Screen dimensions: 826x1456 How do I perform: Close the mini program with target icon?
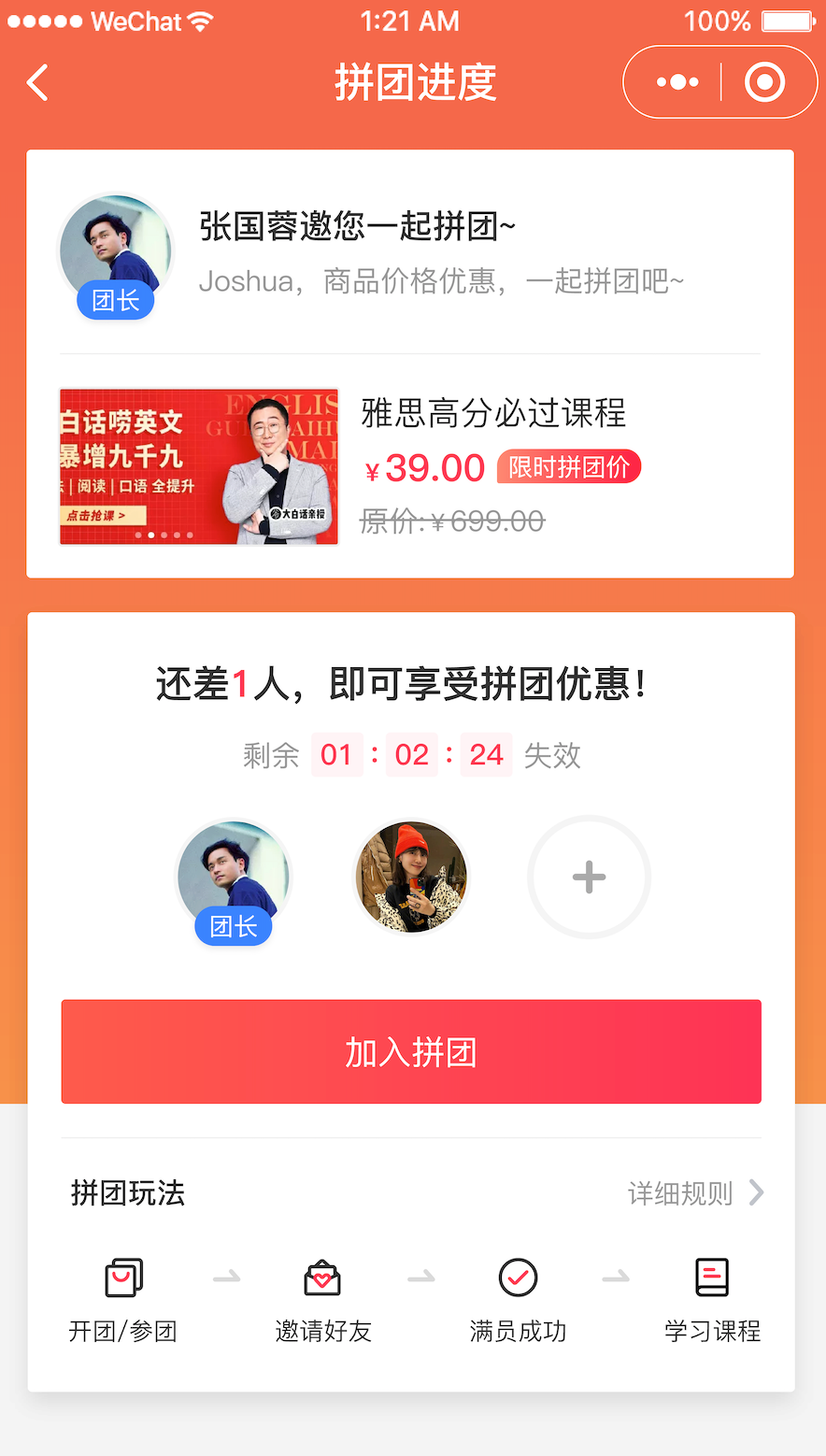pyautogui.click(x=764, y=82)
